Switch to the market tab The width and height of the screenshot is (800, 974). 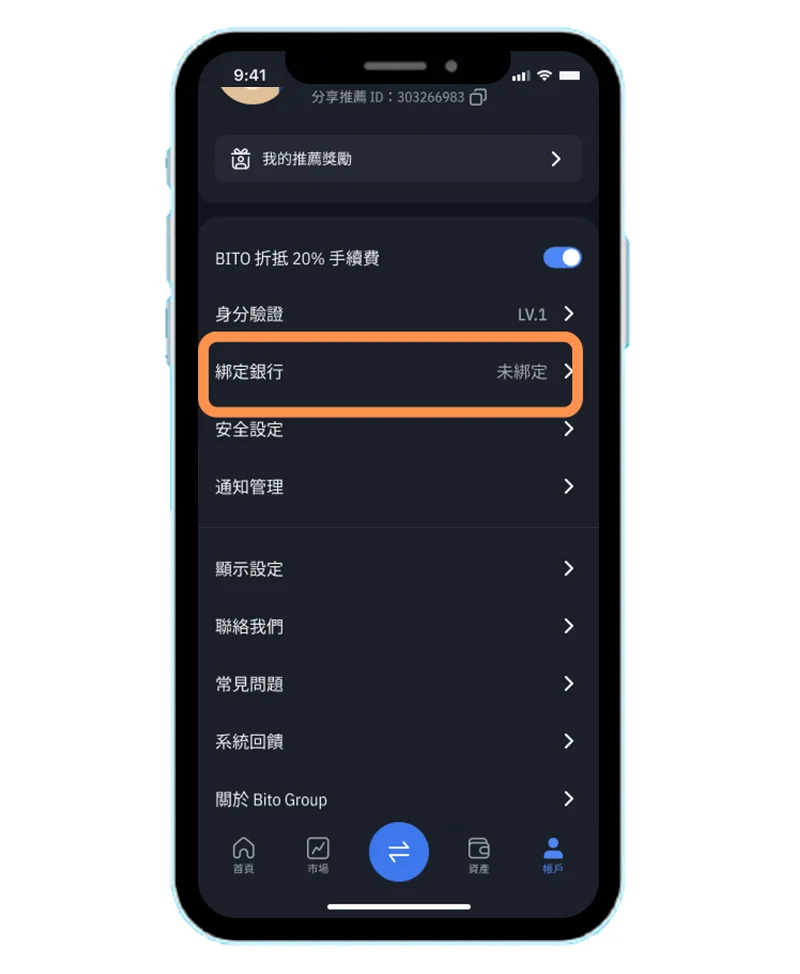[x=318, y=855]
